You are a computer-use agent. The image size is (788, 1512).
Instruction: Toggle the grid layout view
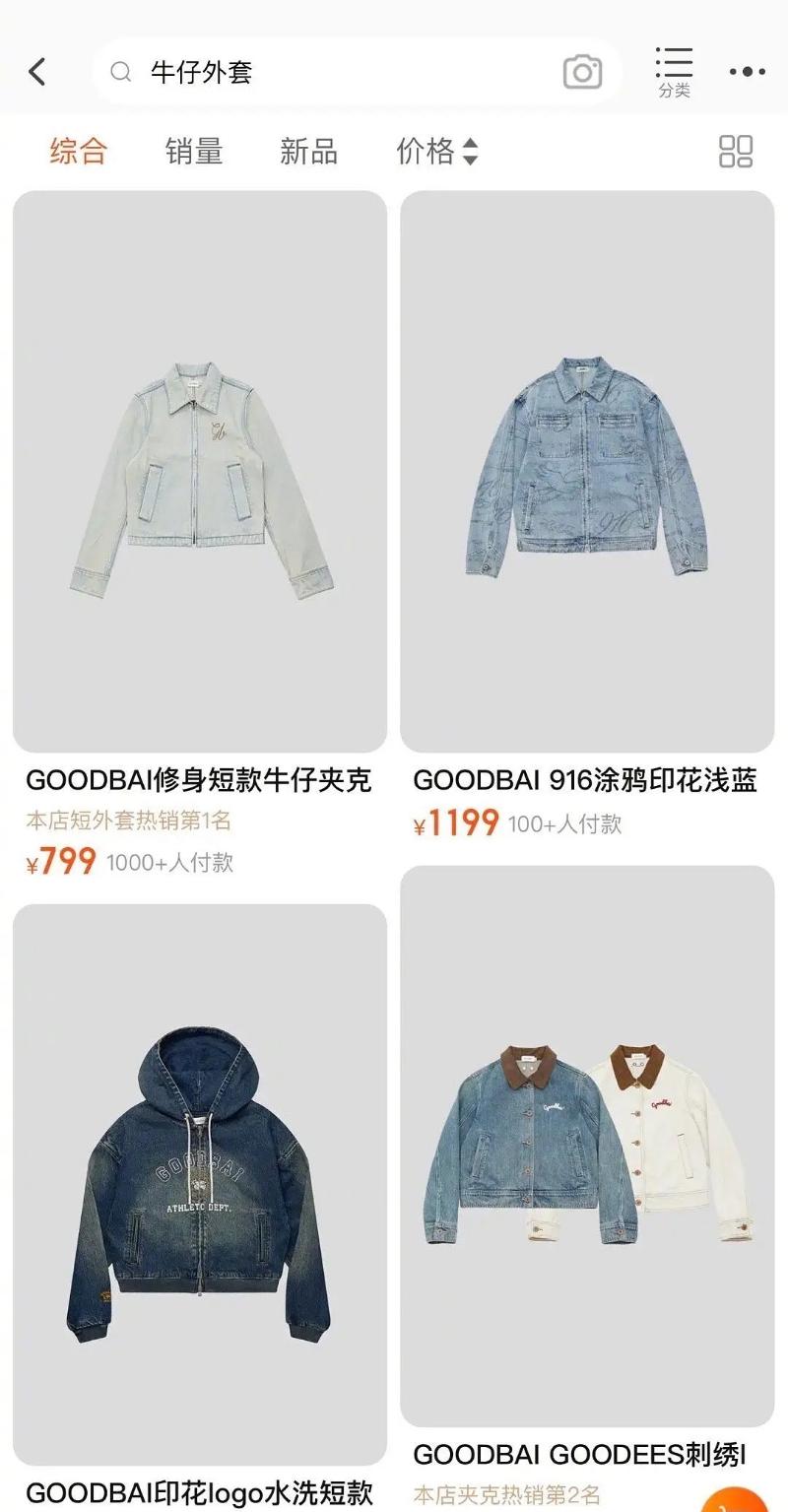click(x=736, y=152)
